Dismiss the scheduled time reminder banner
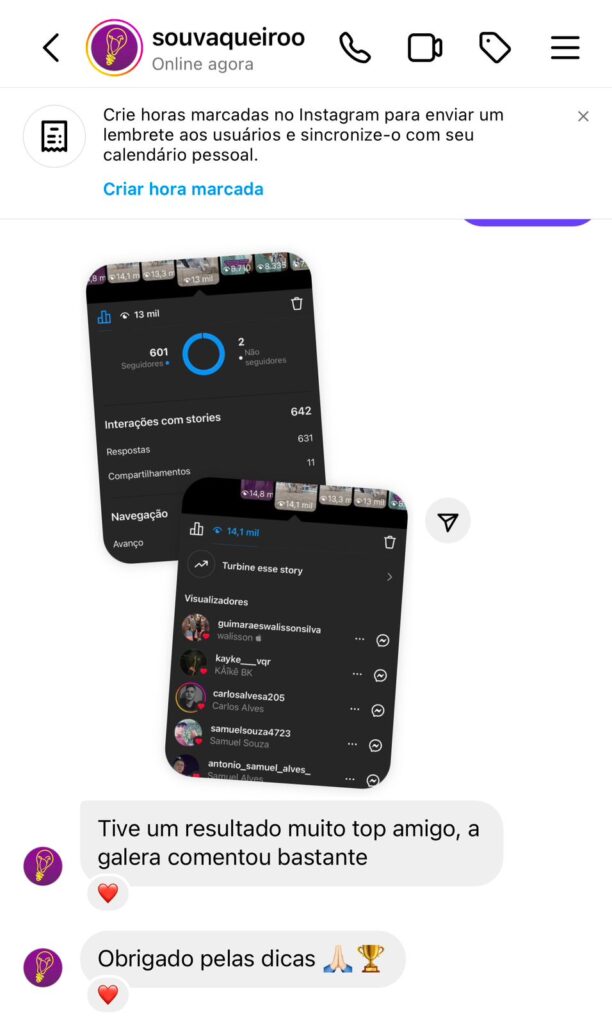This screenshot has width=612, height=1024. (x=583, y=116)
